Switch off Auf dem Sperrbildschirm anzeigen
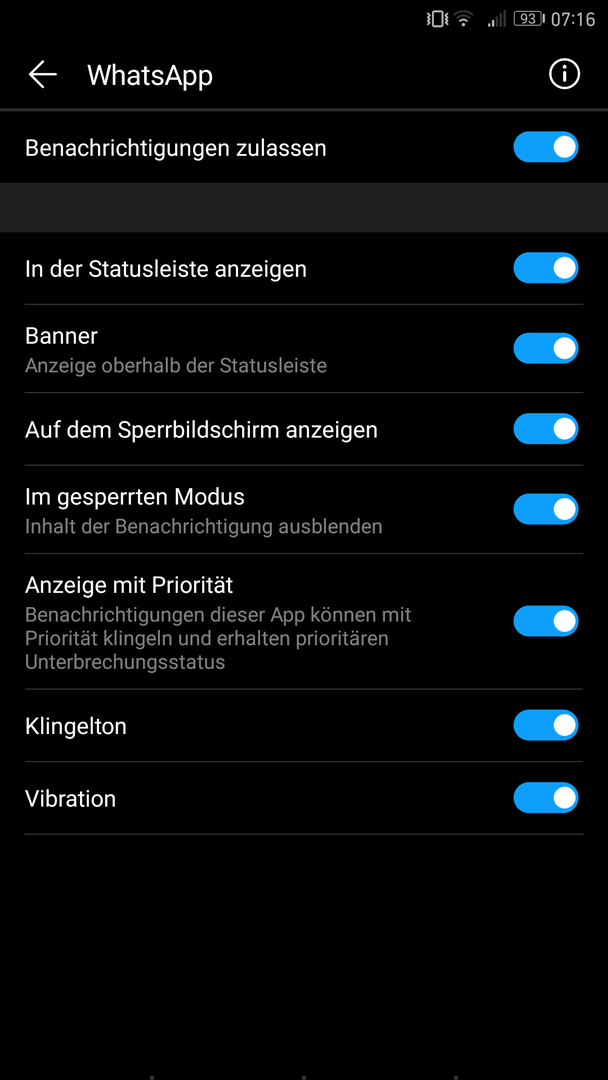Viewport: 608px width, 1080px height. click(x=545, y=429)
